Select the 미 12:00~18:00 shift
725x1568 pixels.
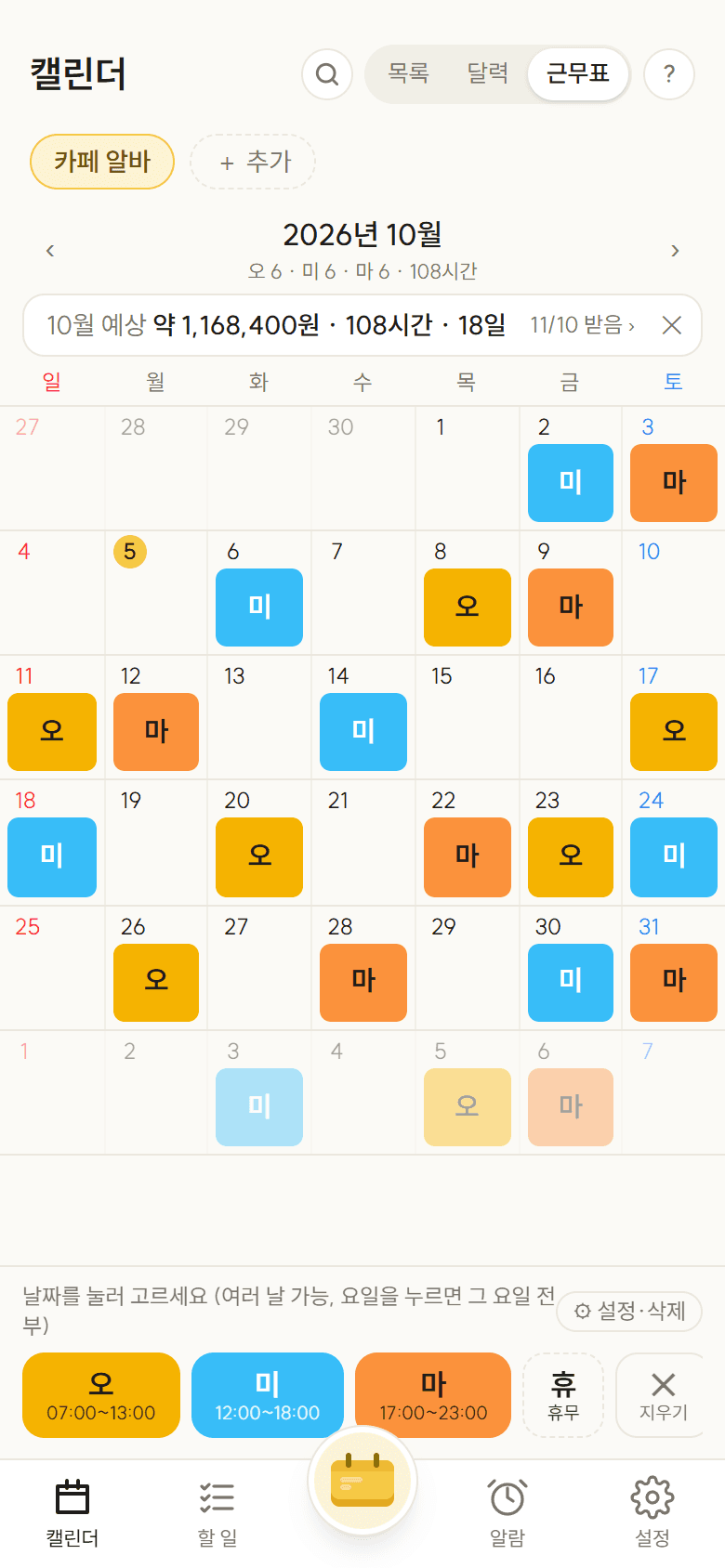point(268,1395)
